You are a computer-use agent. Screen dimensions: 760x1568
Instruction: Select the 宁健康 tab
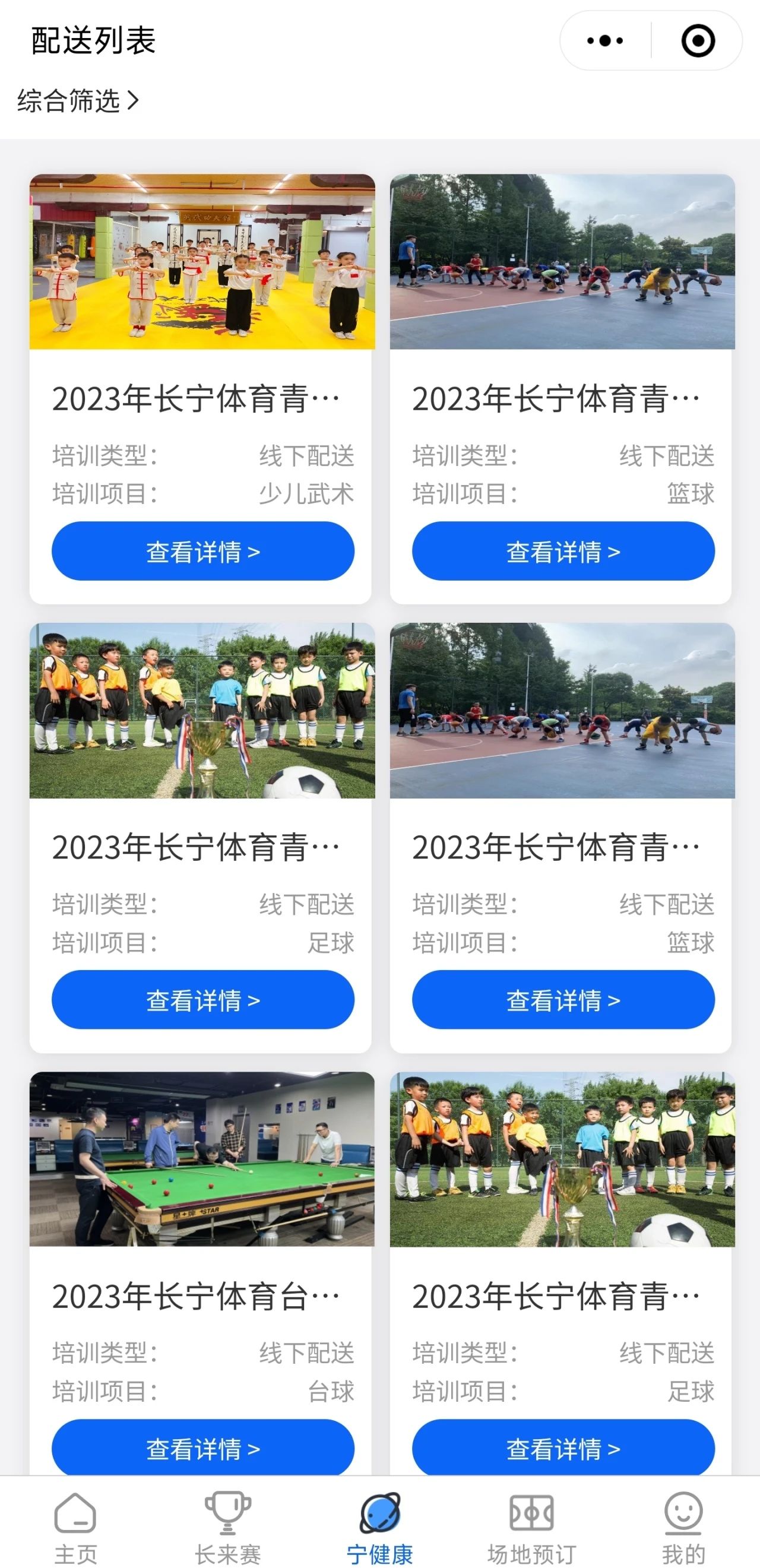(x=380, y=1528)
